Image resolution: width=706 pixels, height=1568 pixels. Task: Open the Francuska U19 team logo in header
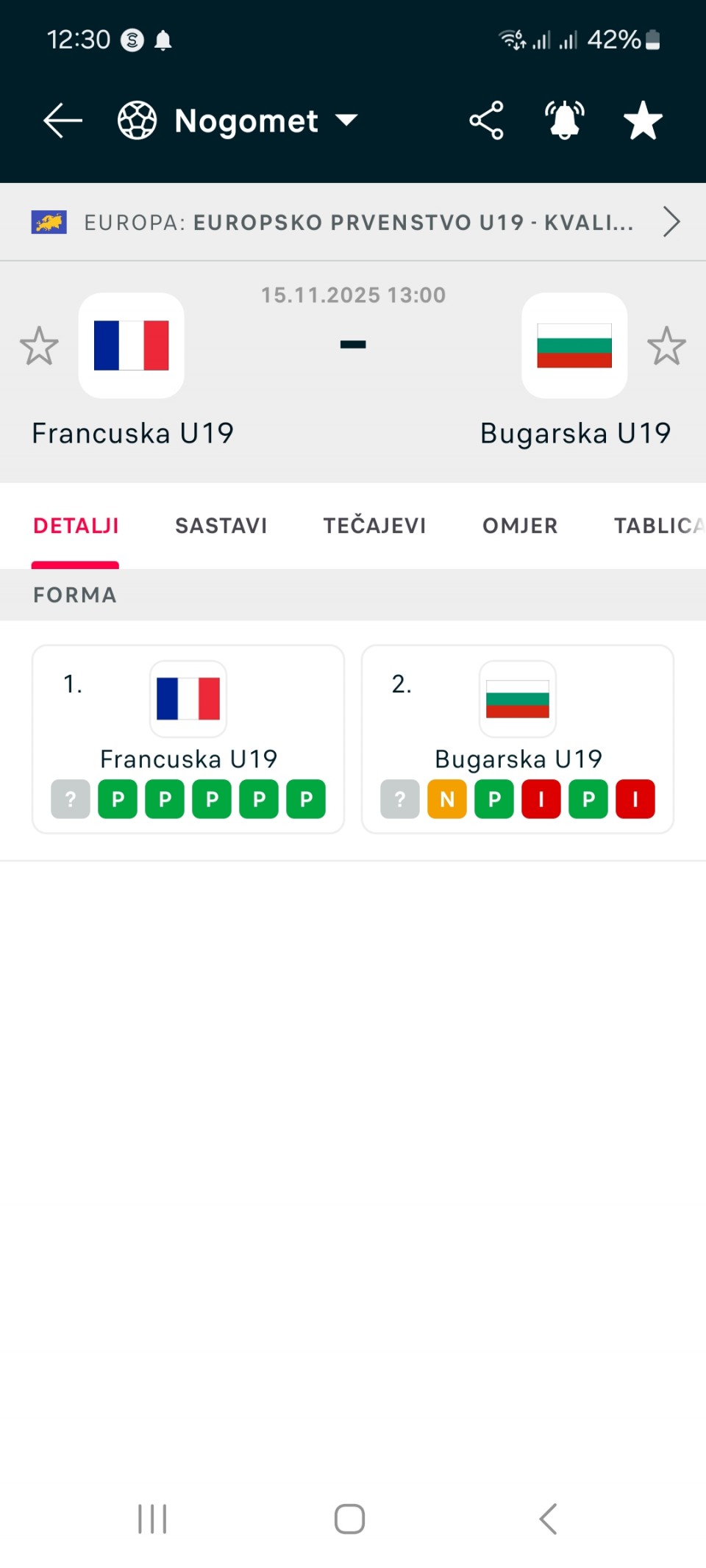[x=132, y=346]
